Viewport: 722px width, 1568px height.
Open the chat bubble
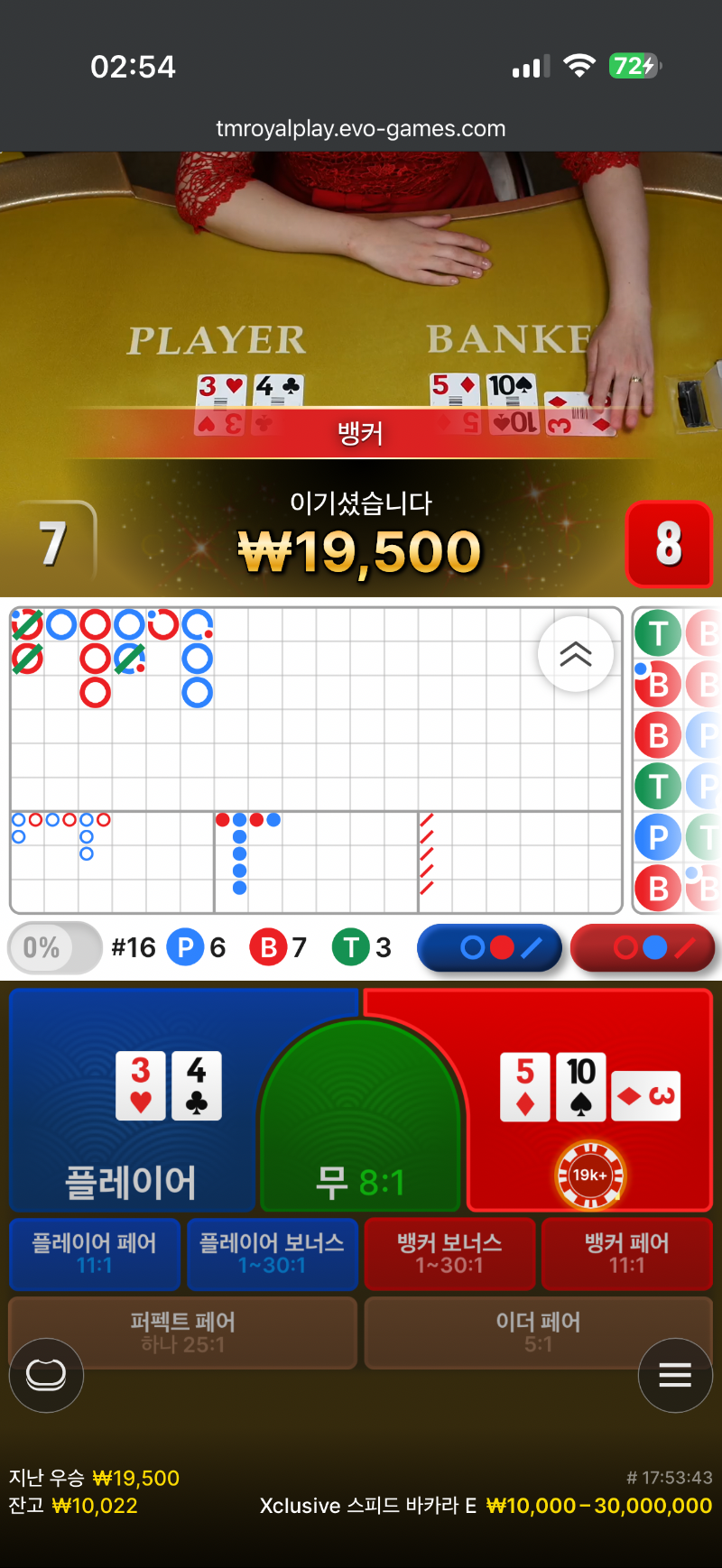46,1375
